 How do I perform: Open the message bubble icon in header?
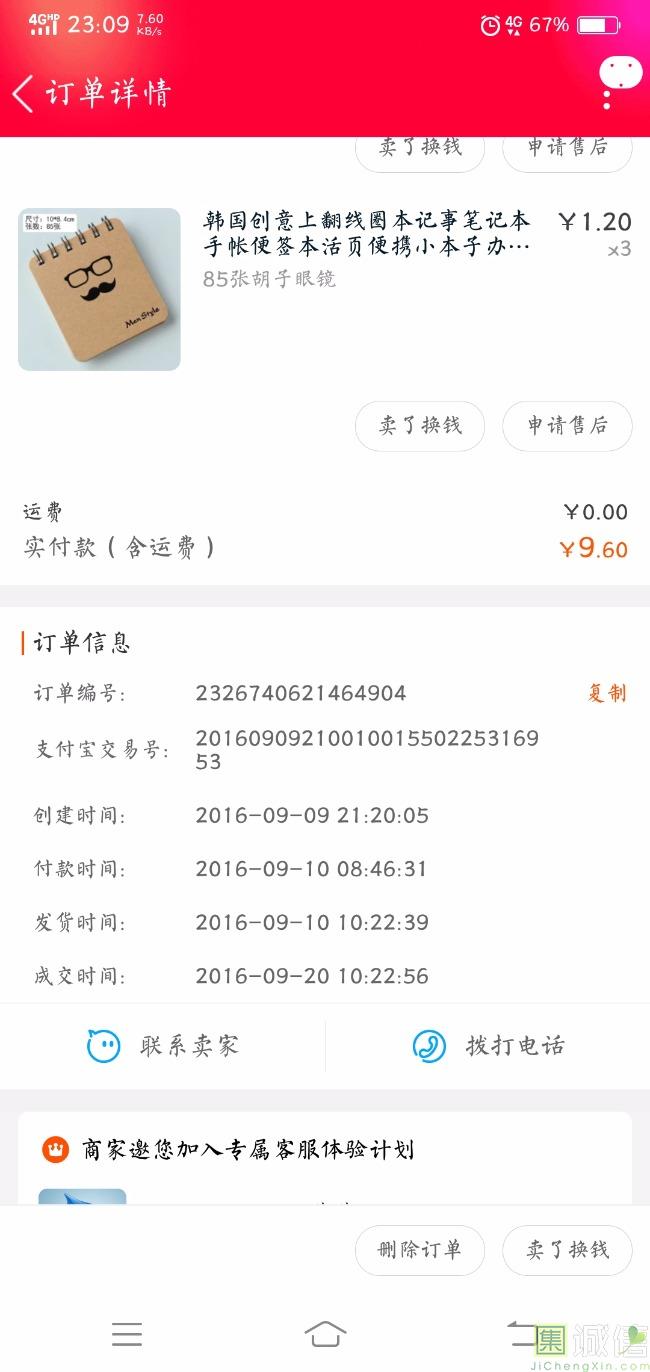620,74
